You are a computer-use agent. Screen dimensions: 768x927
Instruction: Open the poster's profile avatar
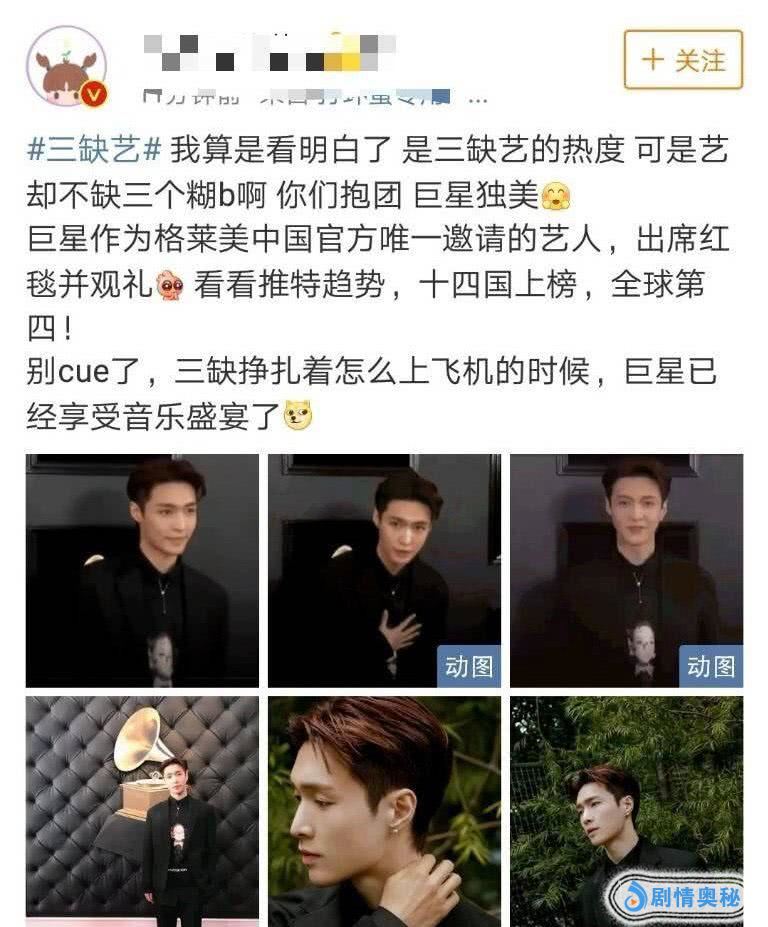point(66,66)
